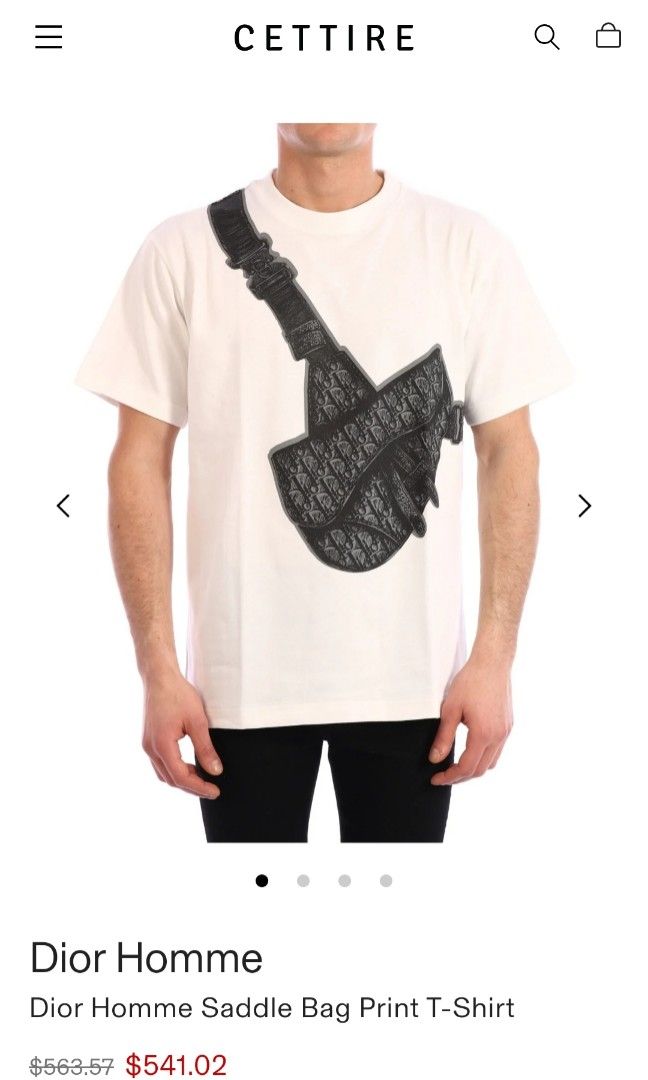
Task: Jump to the second image dot
Action: [303, 881]
